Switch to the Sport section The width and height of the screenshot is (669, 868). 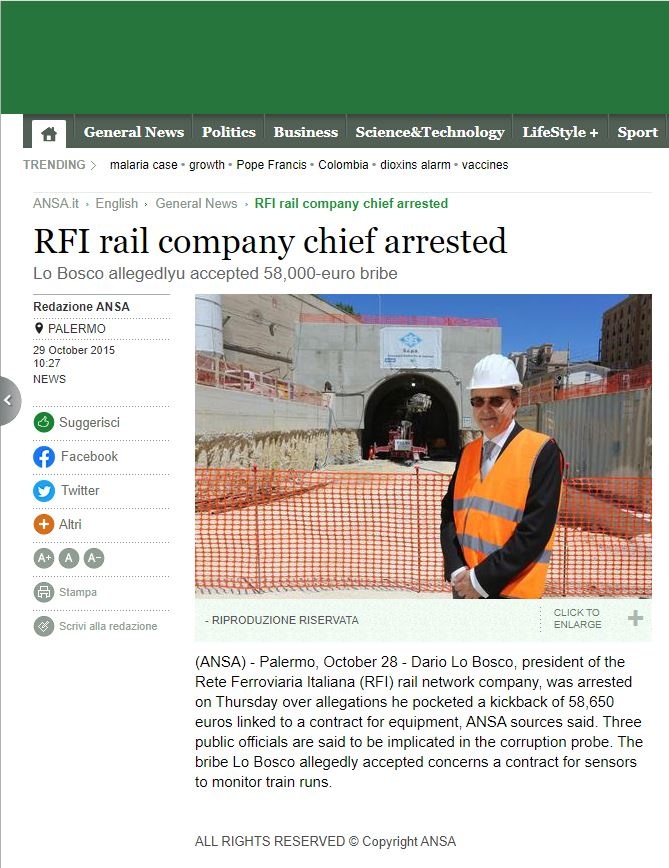(637, 132)
